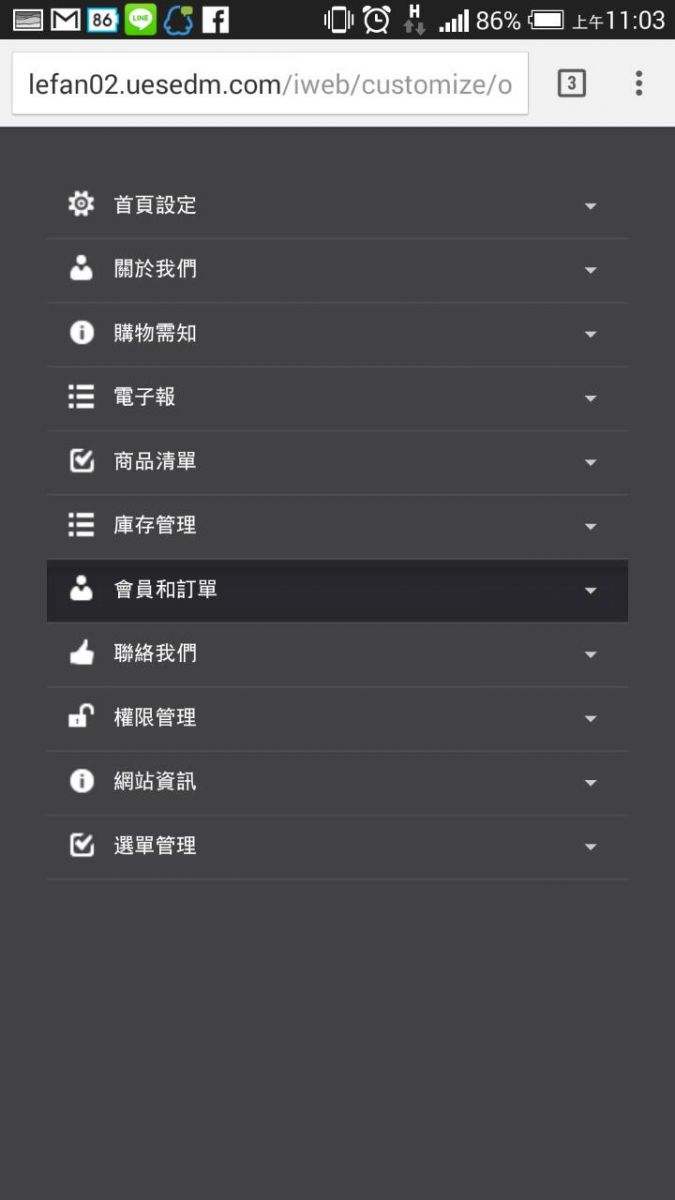
Task: Open the browser overflow menu
Action: (639, 84)
